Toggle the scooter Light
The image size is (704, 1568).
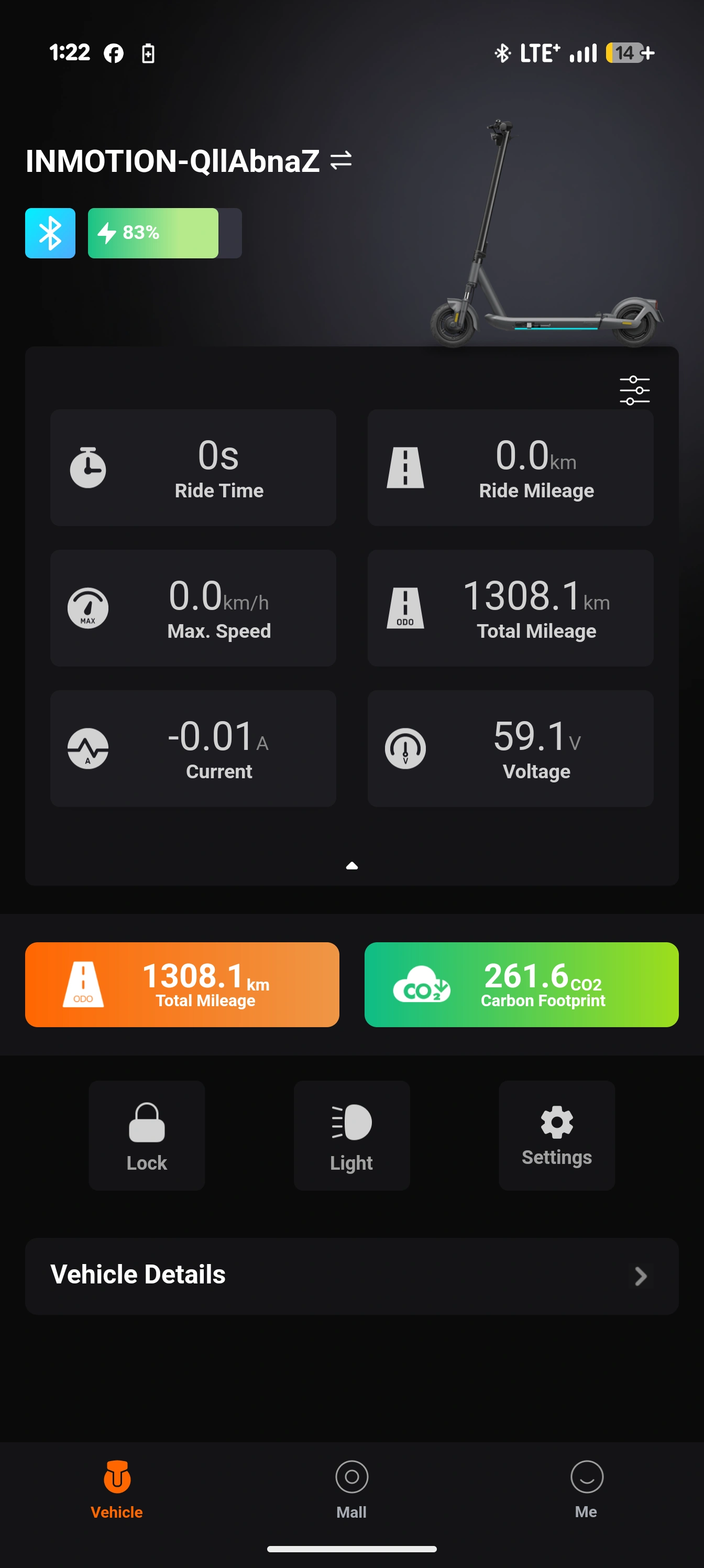(x=351, y=1135)
